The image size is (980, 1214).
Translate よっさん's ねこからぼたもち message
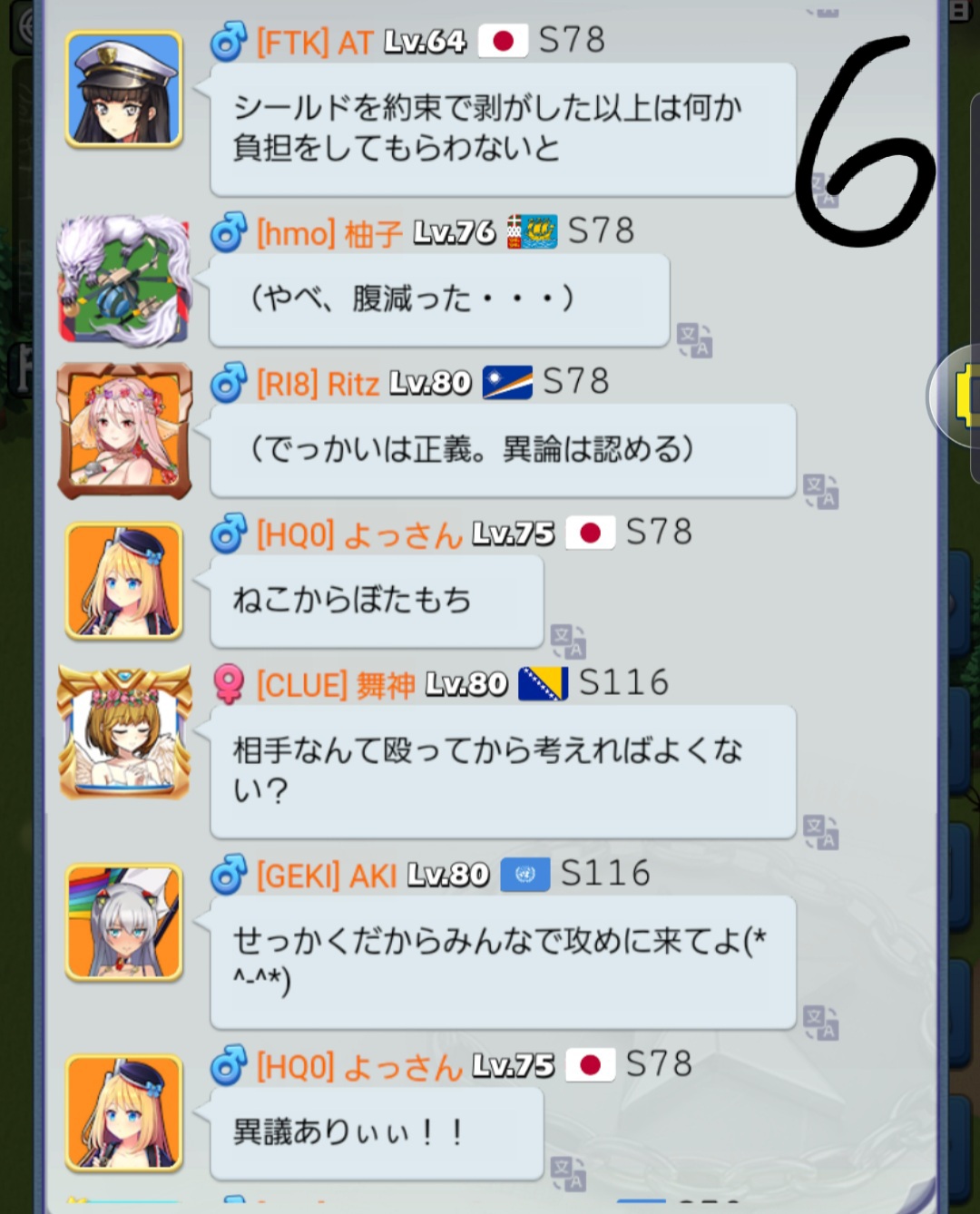568,641
